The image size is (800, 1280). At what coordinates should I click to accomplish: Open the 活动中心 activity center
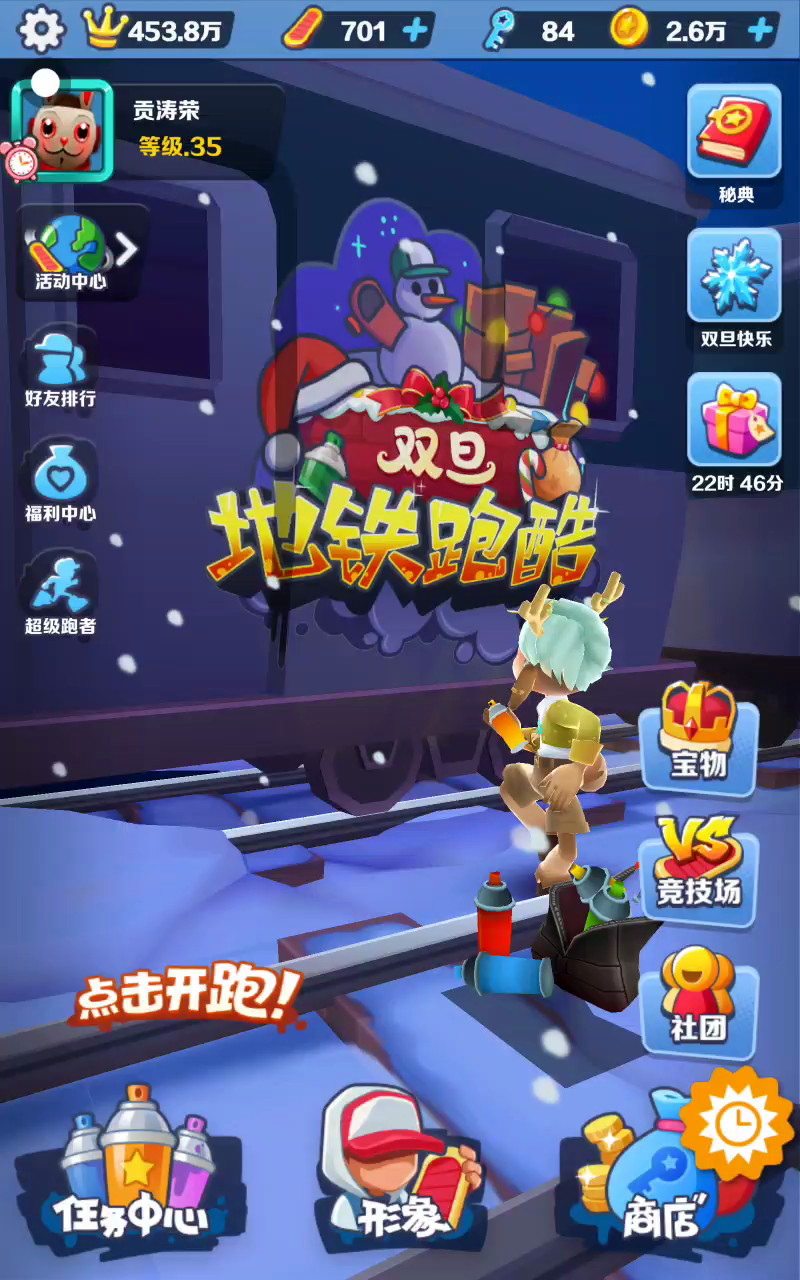(x=68, y=251)
